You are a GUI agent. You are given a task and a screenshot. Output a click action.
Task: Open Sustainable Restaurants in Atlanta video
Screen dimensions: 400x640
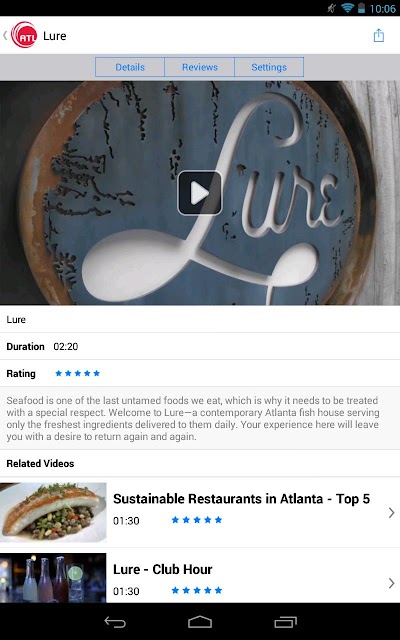tap(200, 512)
